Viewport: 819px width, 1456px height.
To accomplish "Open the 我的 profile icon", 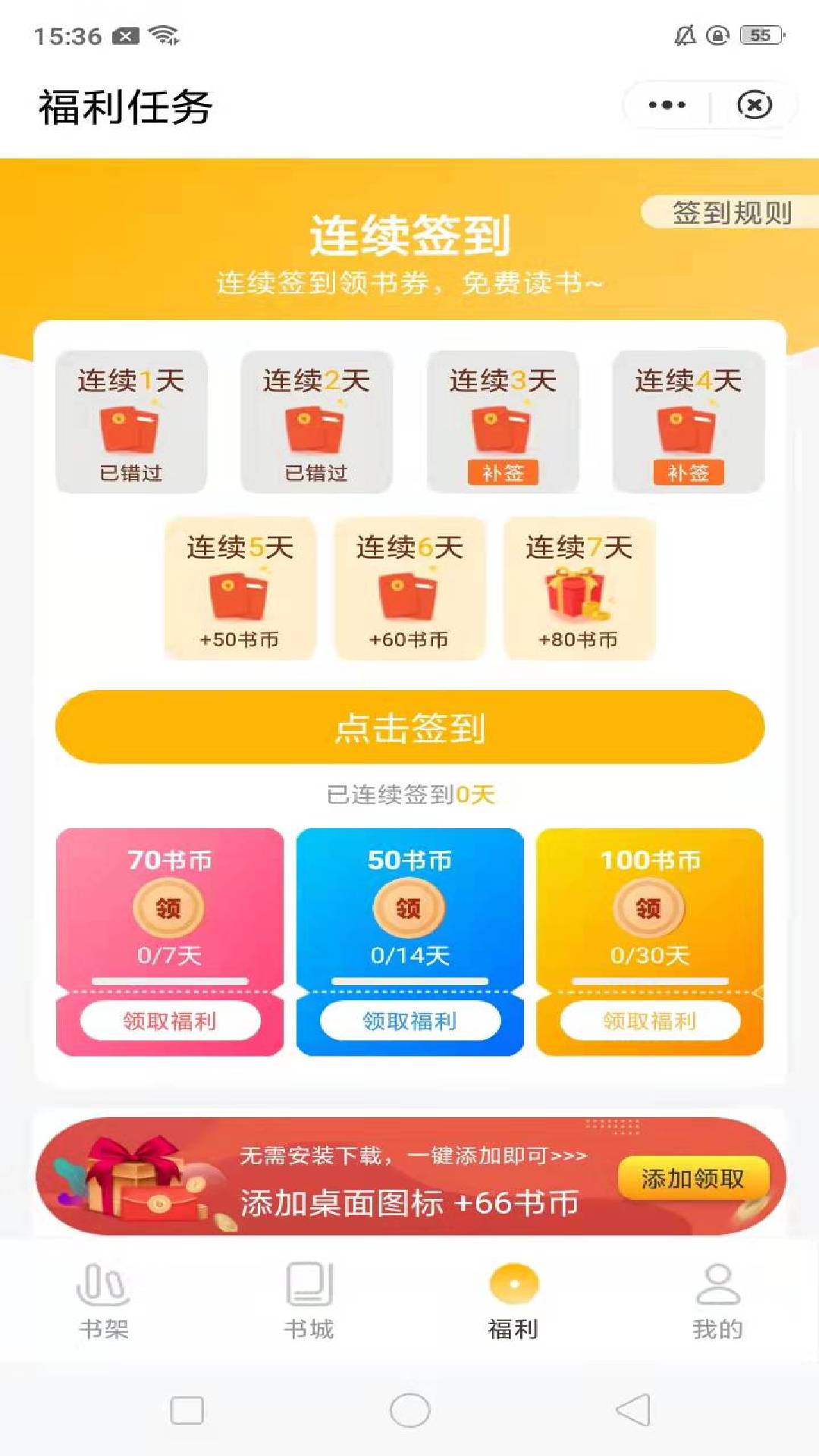I will point(717,1282).
